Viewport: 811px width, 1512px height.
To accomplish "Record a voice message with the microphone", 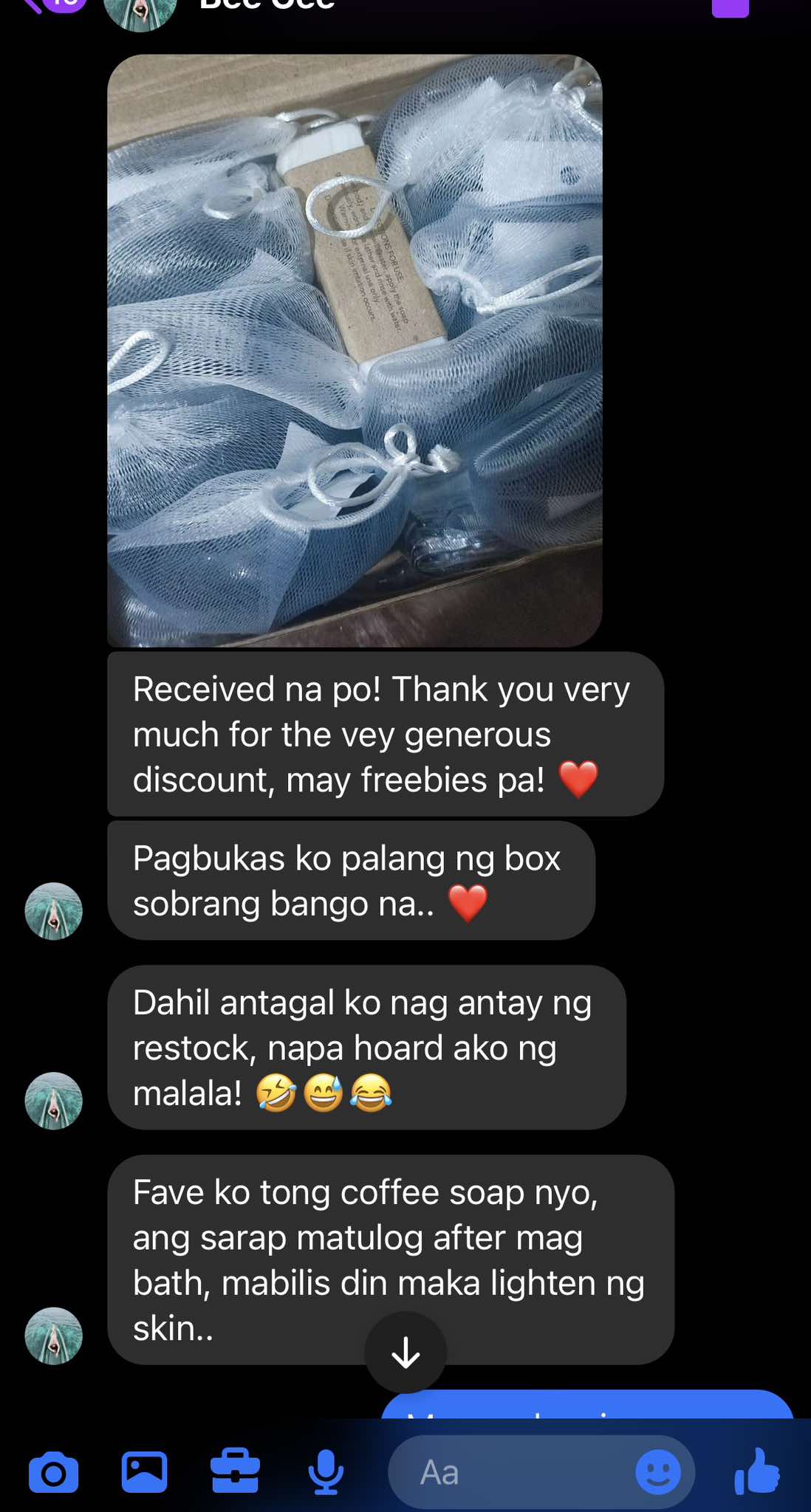I will pos(325,1472).
